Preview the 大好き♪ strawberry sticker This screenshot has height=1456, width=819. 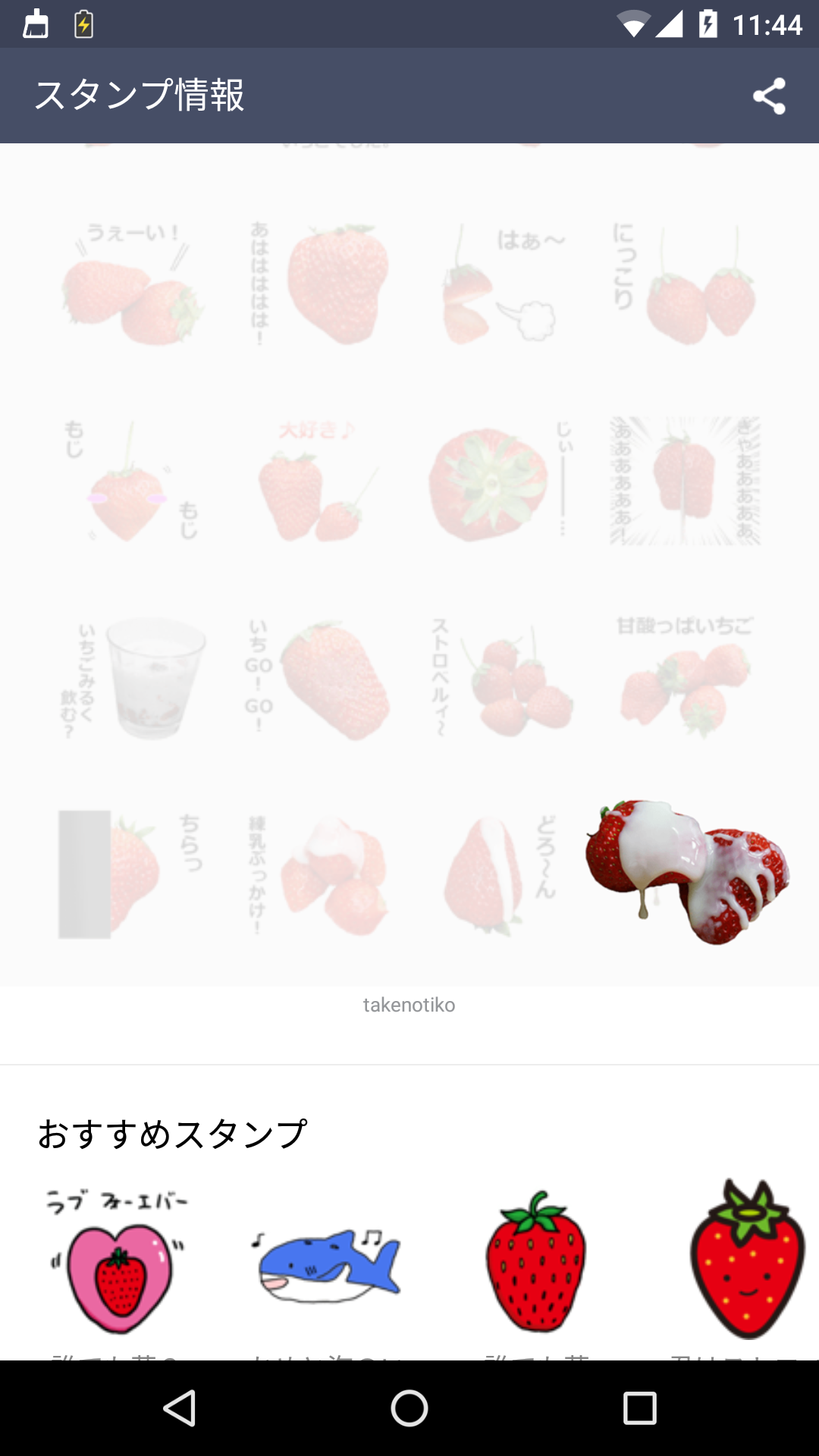click(x=318, y=483)
